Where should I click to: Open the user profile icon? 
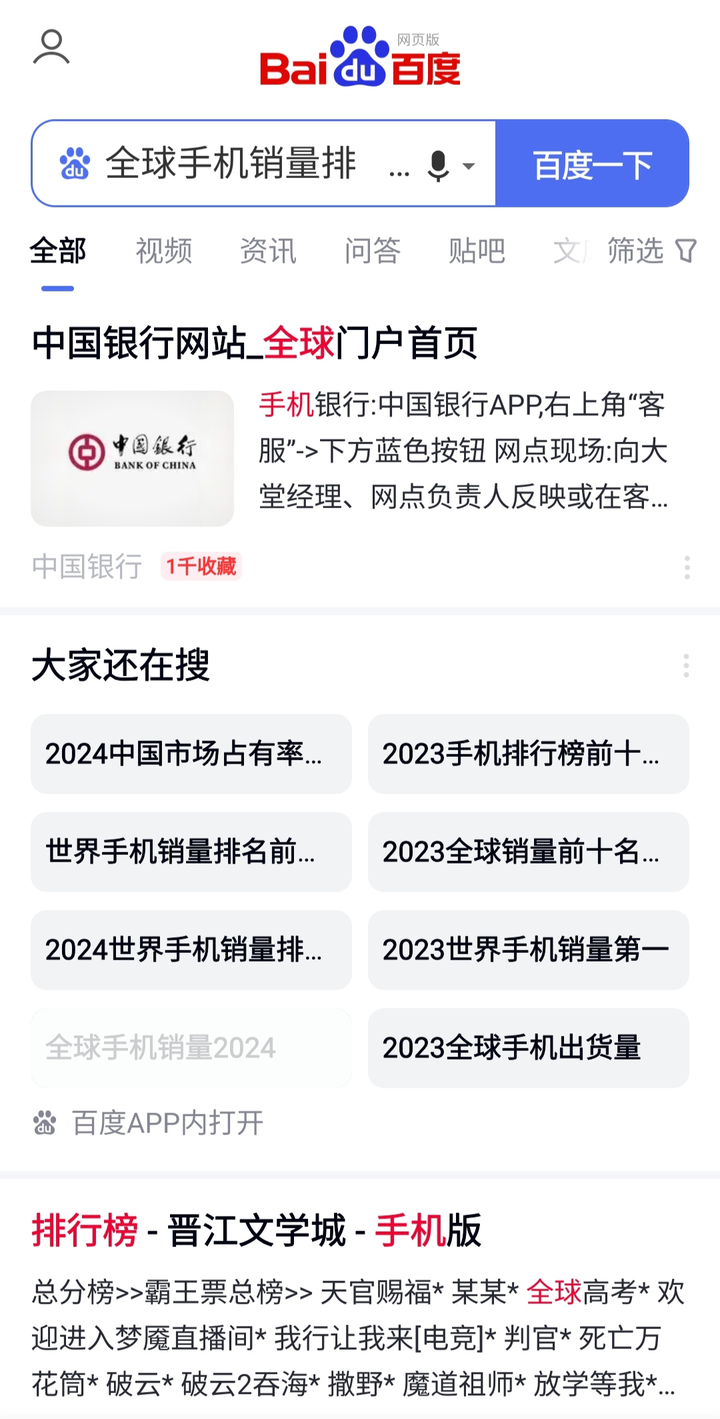(52, 46)
